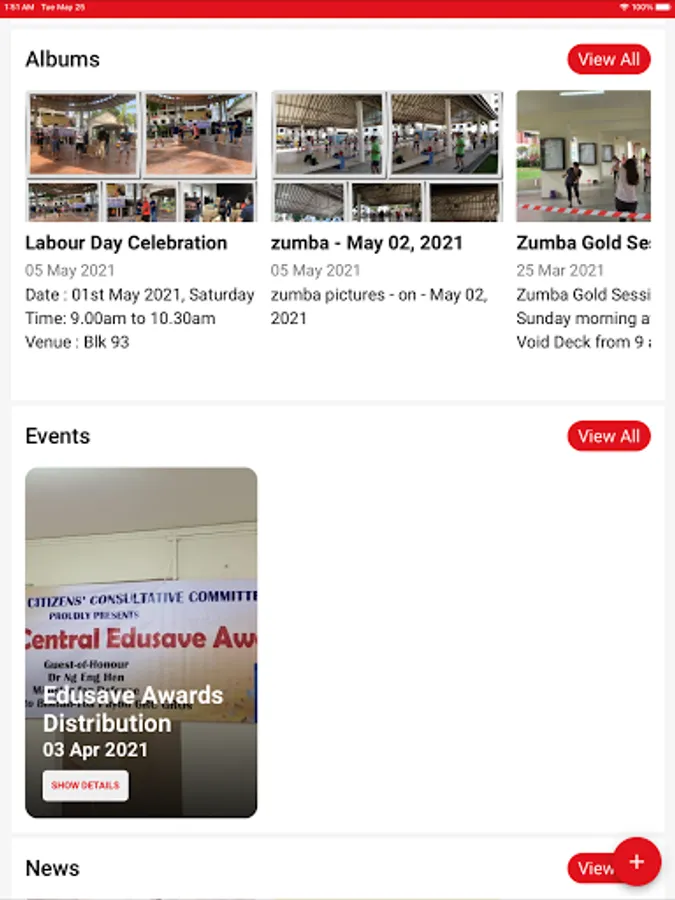
Task: Tap the red plus floating button
Action: click(x=637, y=862)
